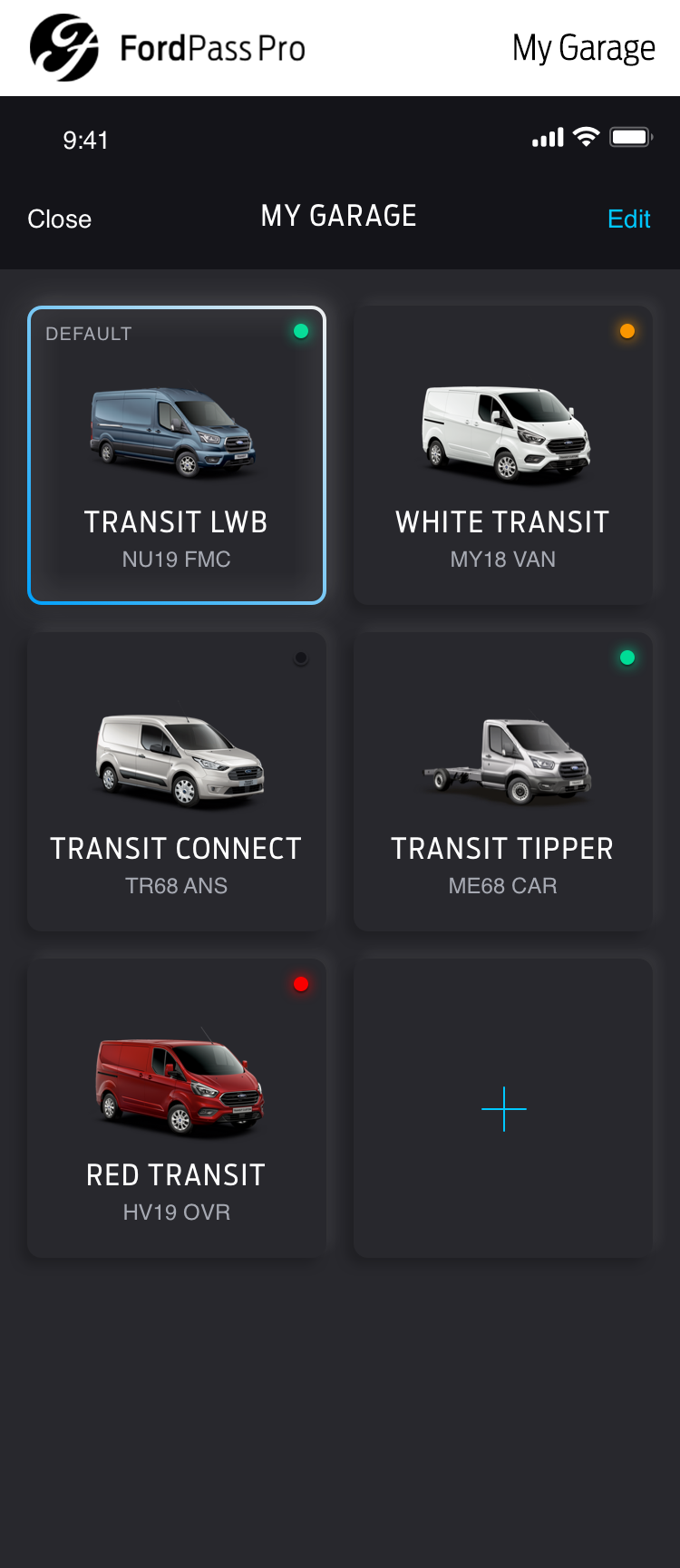Add a new vehicle with the plus tile
This screenshot has height=1568, width=680.
503,1108
